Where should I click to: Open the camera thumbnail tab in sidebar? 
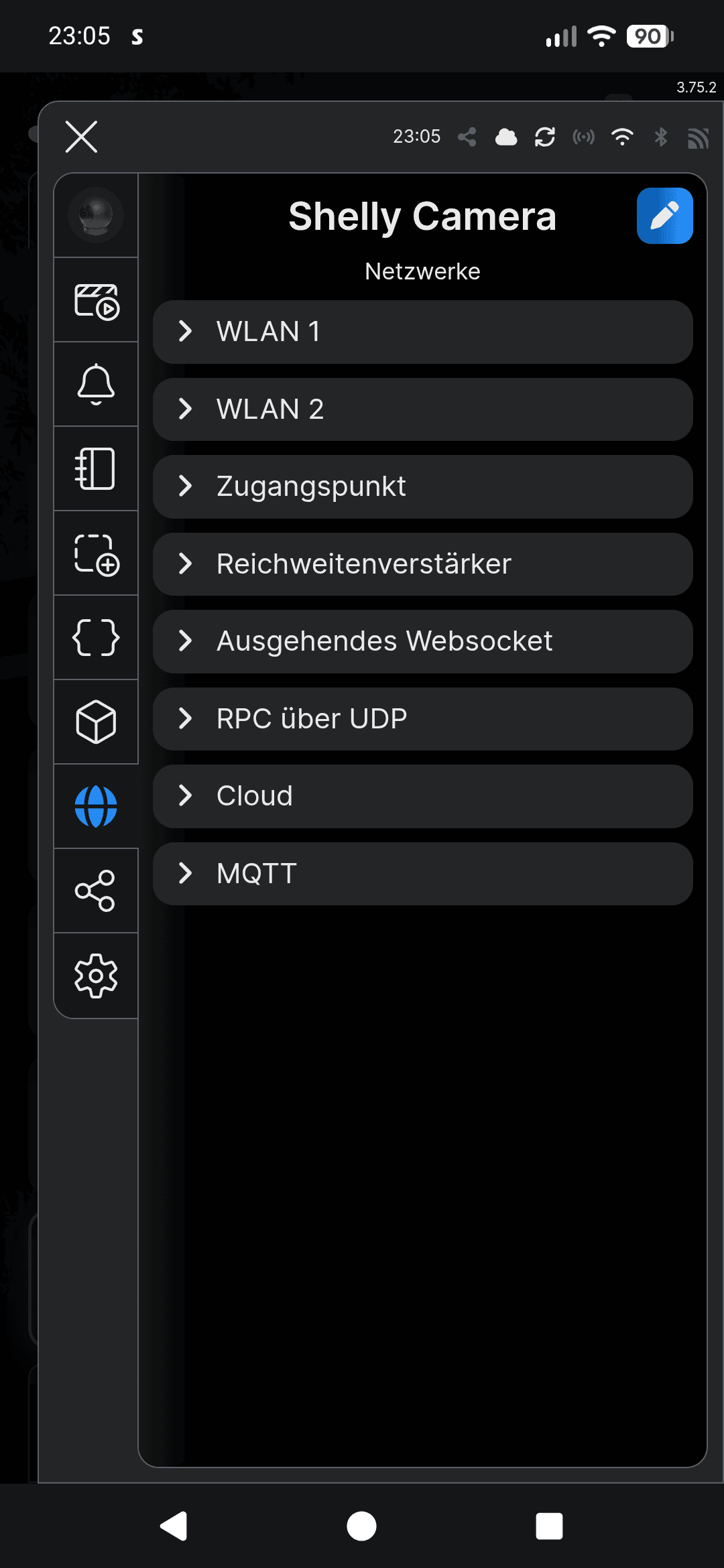coord(96,215)
